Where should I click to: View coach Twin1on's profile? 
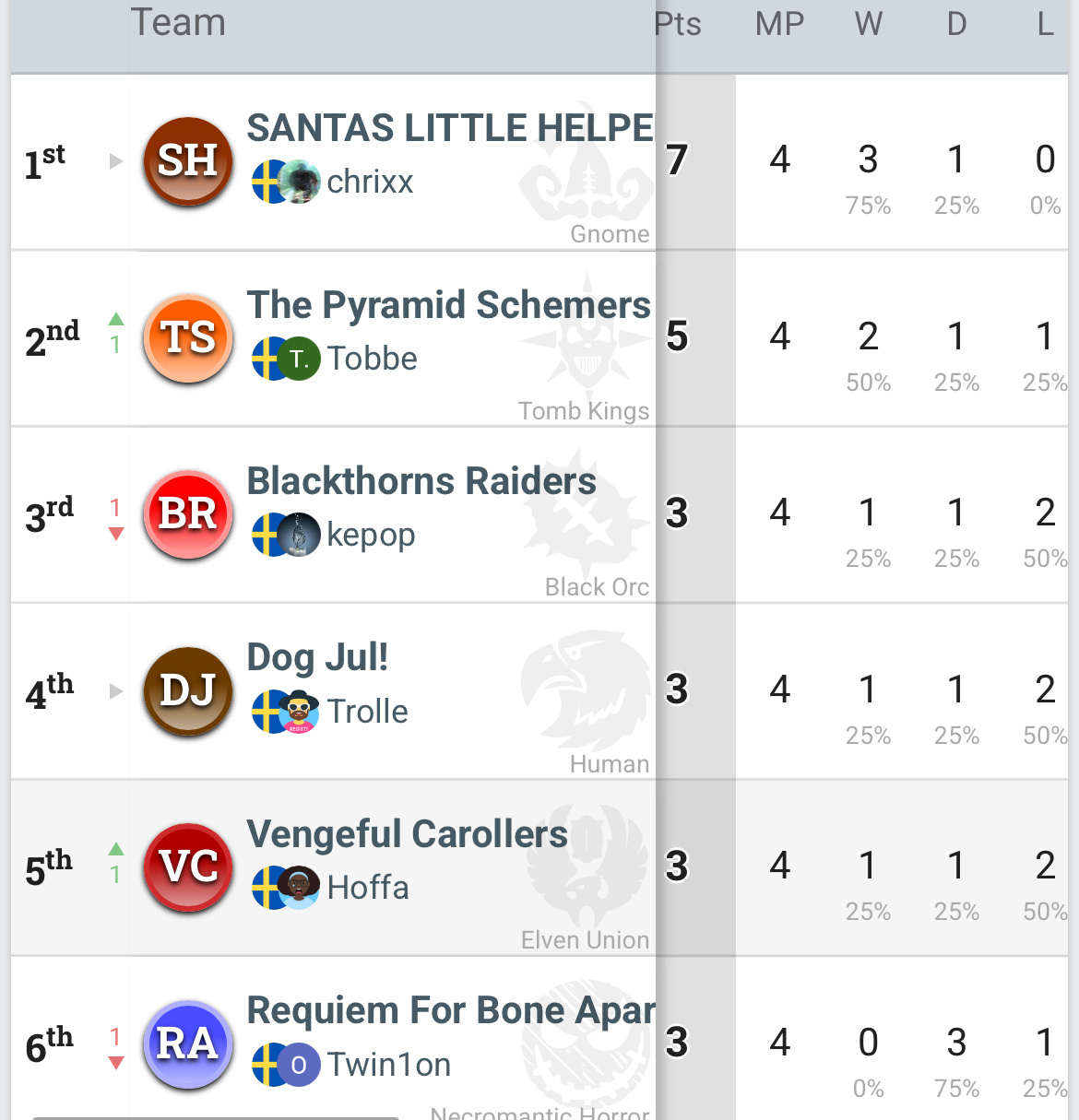pyautogui.click(x=388, y=1065)
